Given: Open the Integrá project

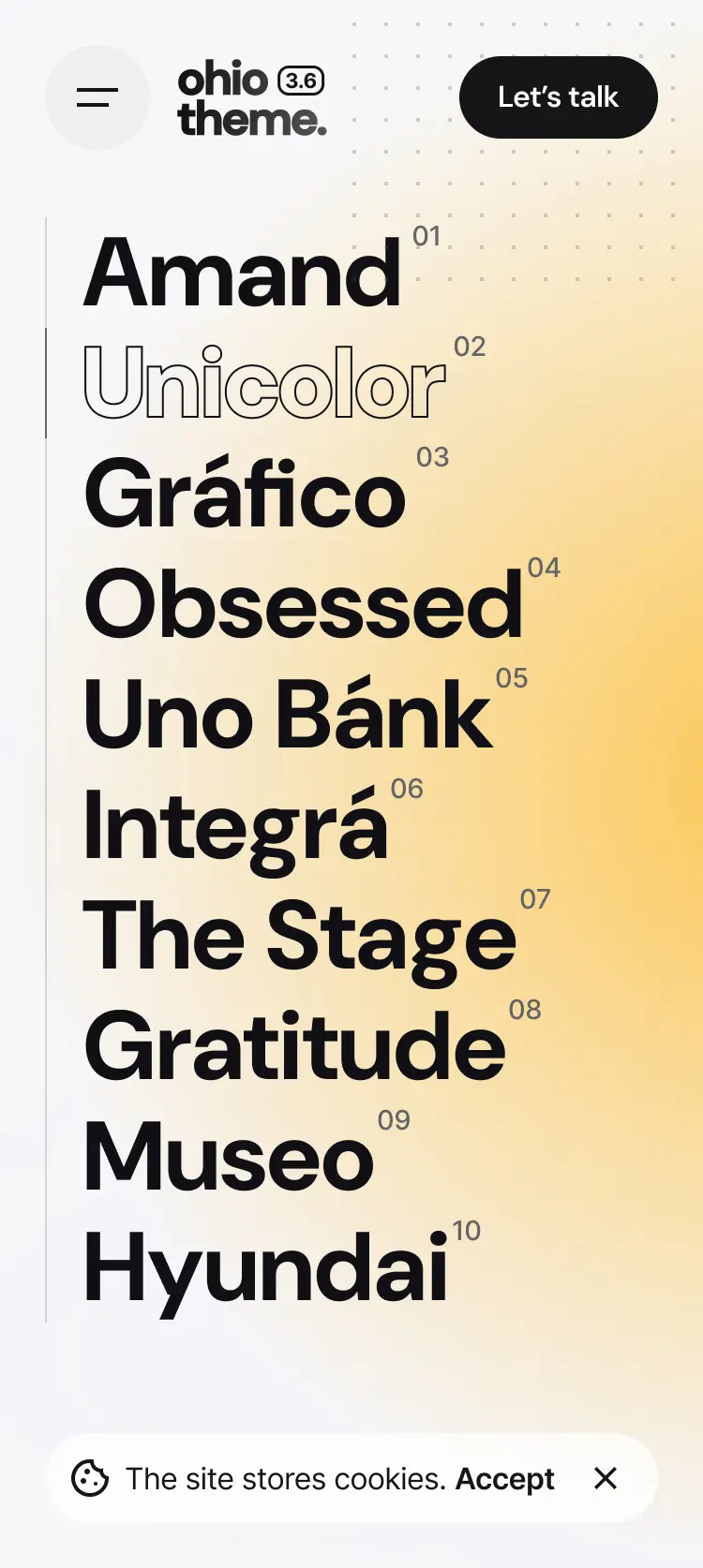Looking at the screenshot, I should [235, 826].
